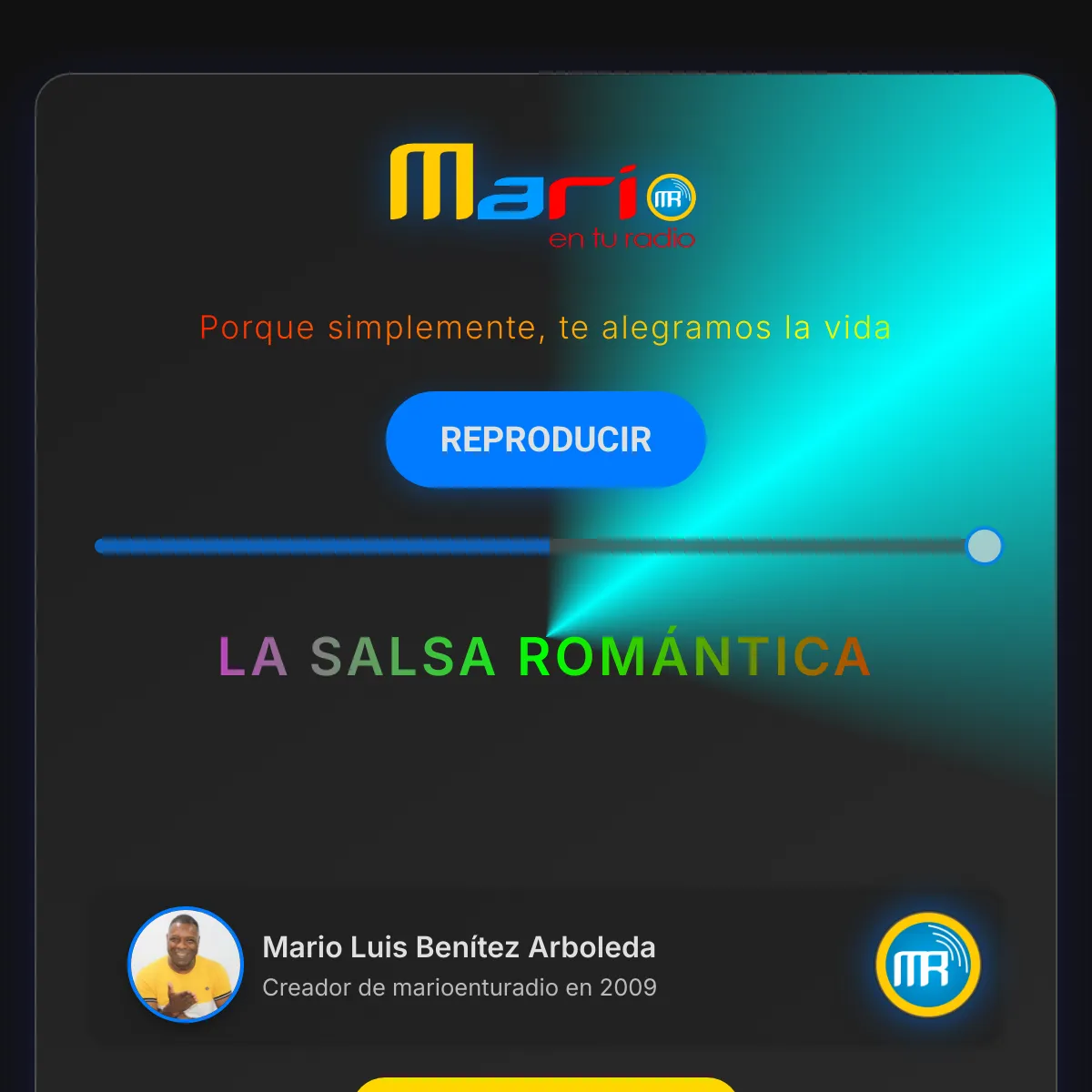Tap the REPRODUCIR play button
The height and width of the screenshot is (1092, 1092).
546,440
